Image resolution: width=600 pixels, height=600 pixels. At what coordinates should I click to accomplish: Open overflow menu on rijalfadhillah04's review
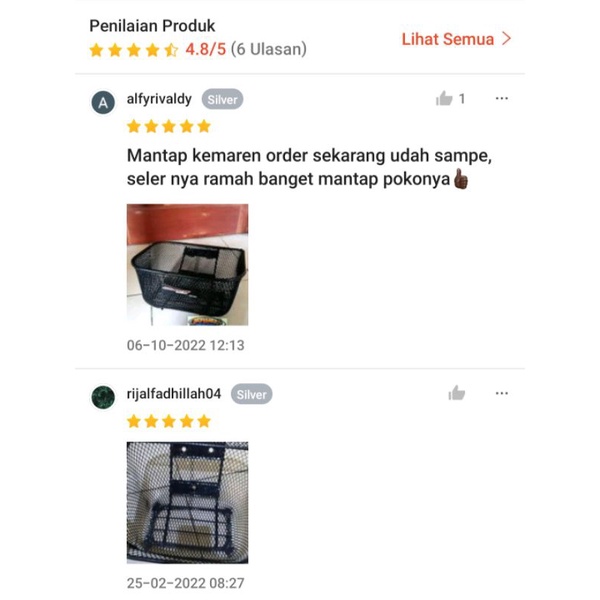click(502, 393)
